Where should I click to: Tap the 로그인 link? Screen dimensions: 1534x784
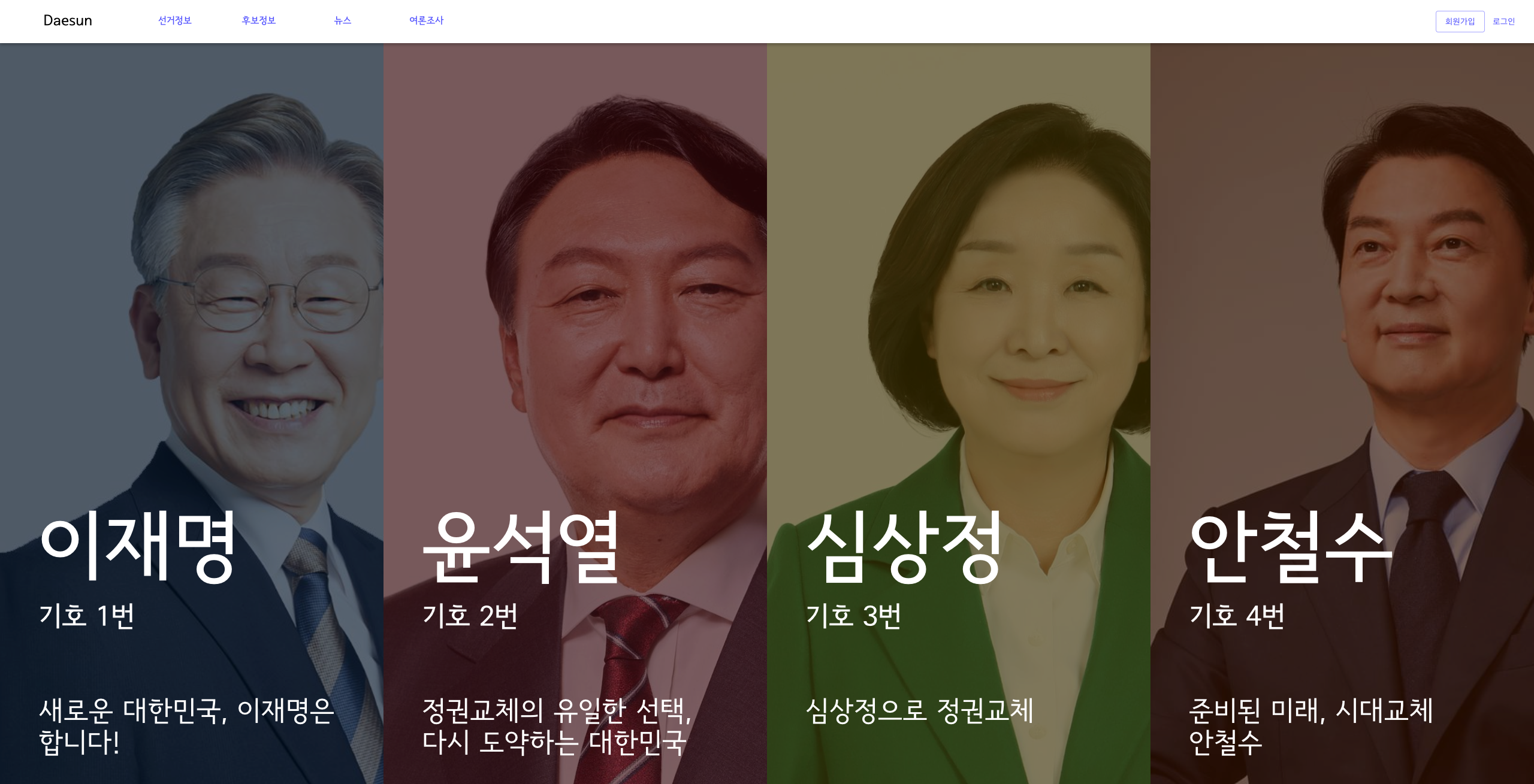coord(1503,22)
